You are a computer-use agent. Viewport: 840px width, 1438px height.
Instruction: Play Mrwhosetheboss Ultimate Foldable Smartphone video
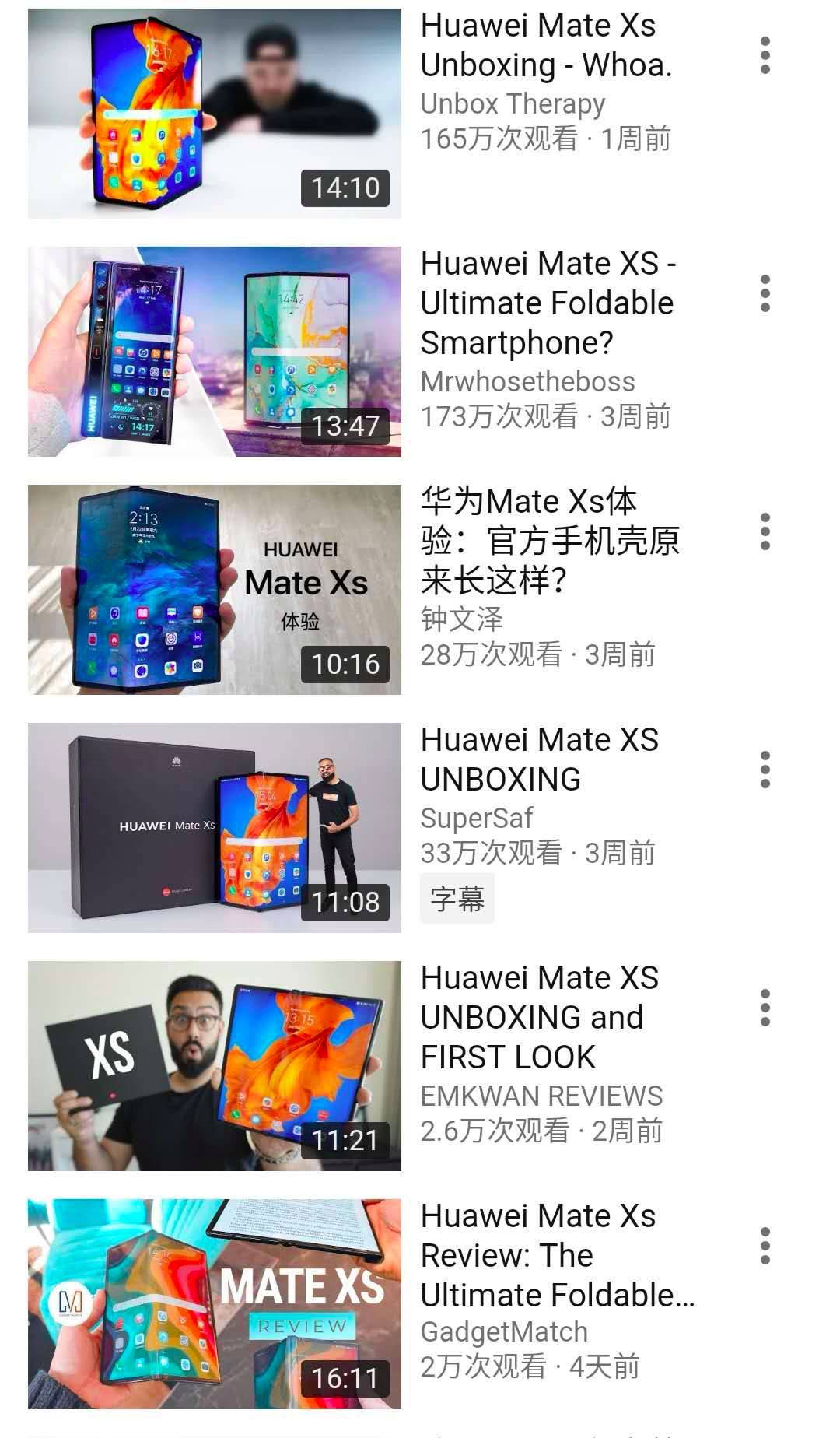tap(214, 352)
